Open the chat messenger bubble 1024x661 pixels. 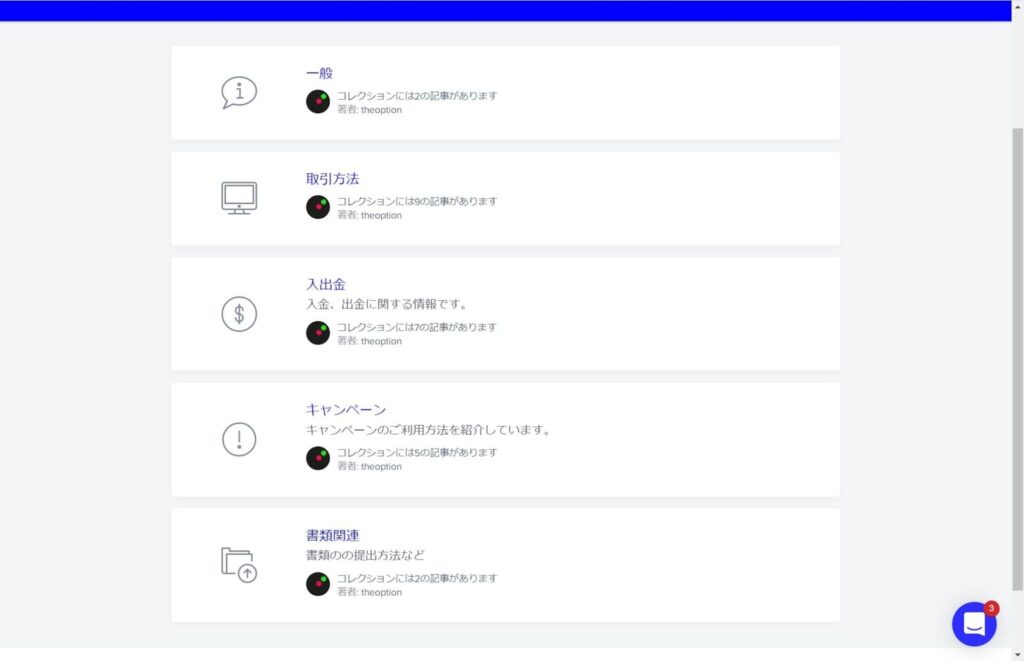pos(973,624)
